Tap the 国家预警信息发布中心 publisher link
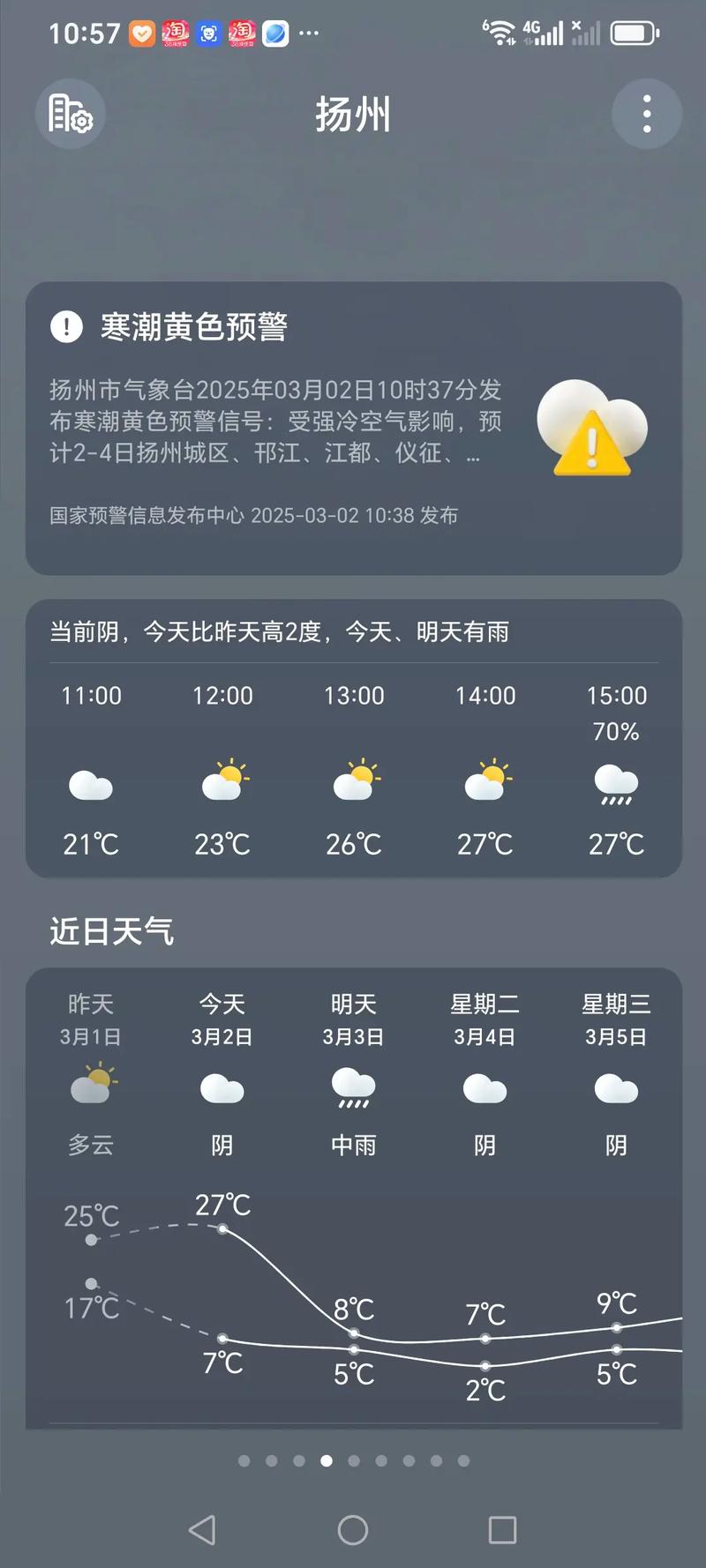 coord(146,516)
